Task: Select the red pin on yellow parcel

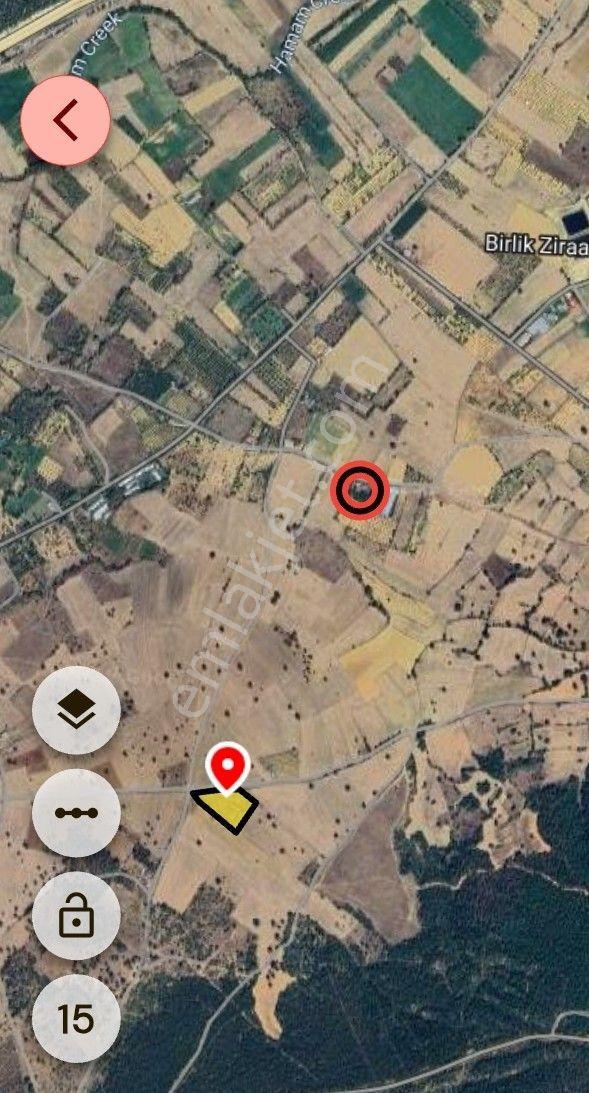Action: pyautogui.click(x=227, y=768)
